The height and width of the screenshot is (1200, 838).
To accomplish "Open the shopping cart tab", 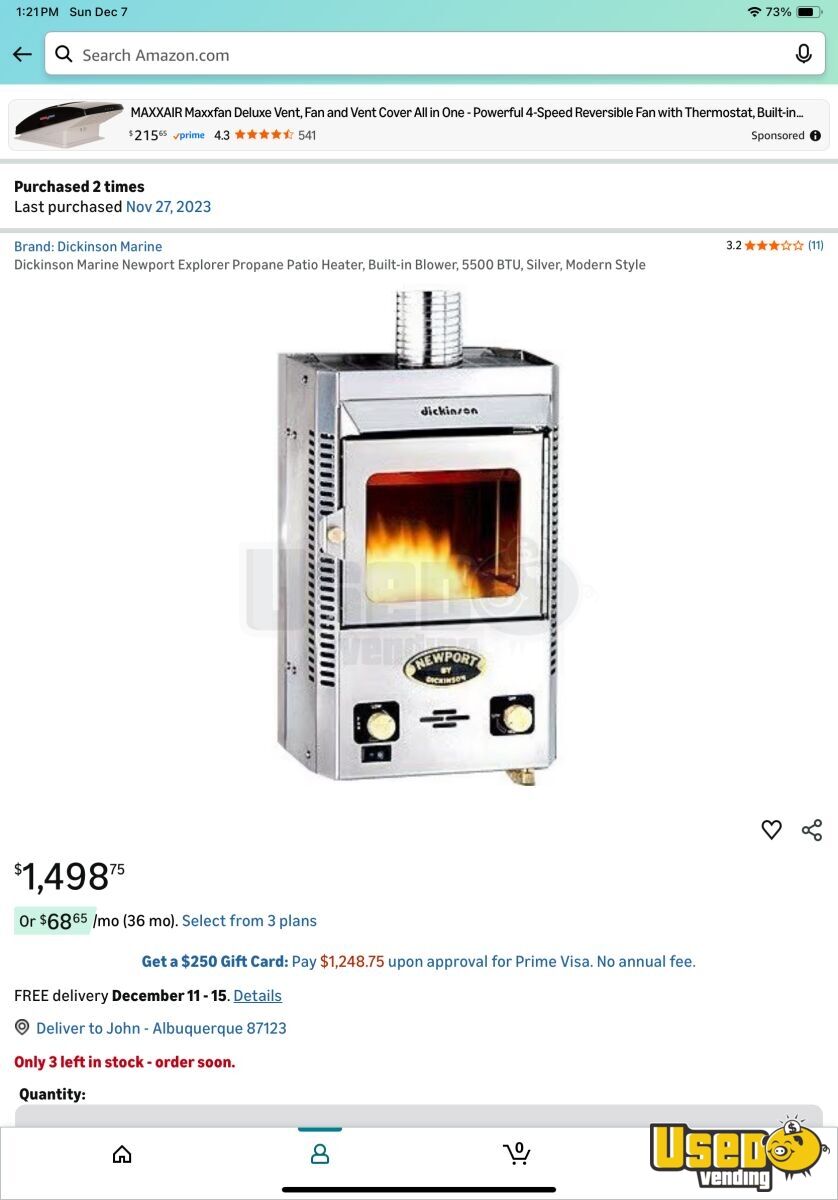I will 516,1154.
